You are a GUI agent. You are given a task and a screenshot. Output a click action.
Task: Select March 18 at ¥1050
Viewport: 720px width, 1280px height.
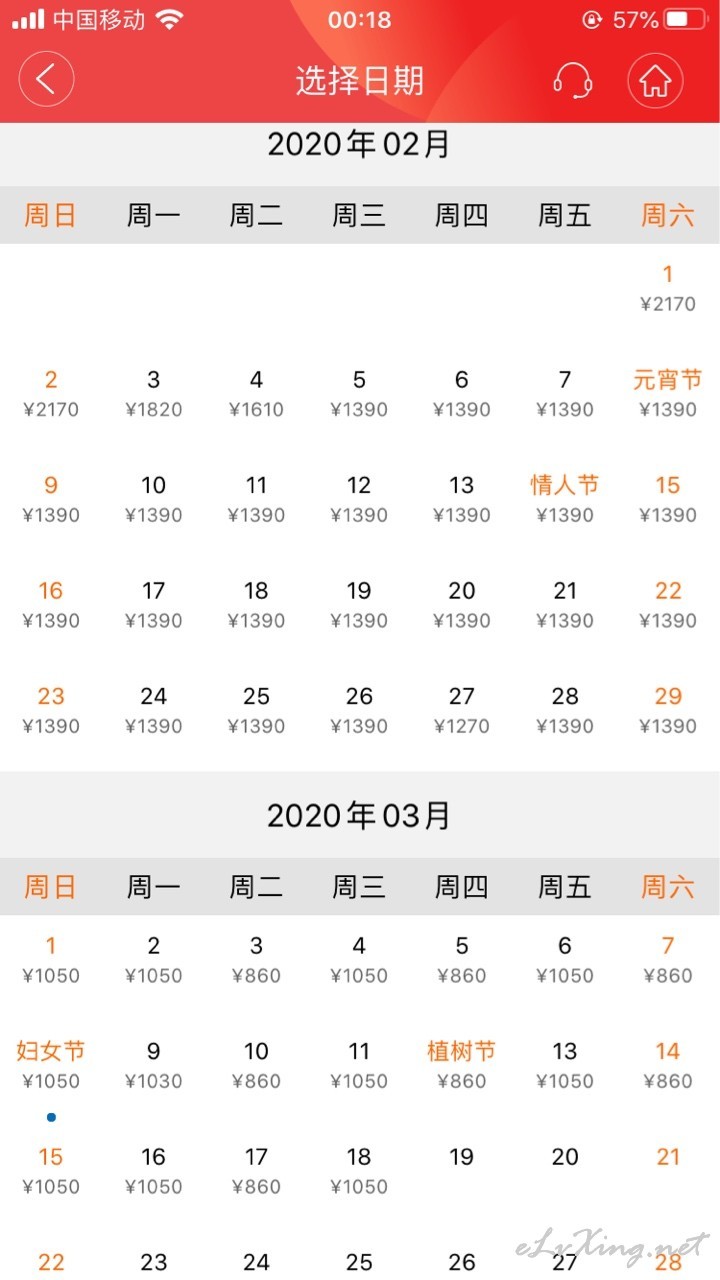359,1171
